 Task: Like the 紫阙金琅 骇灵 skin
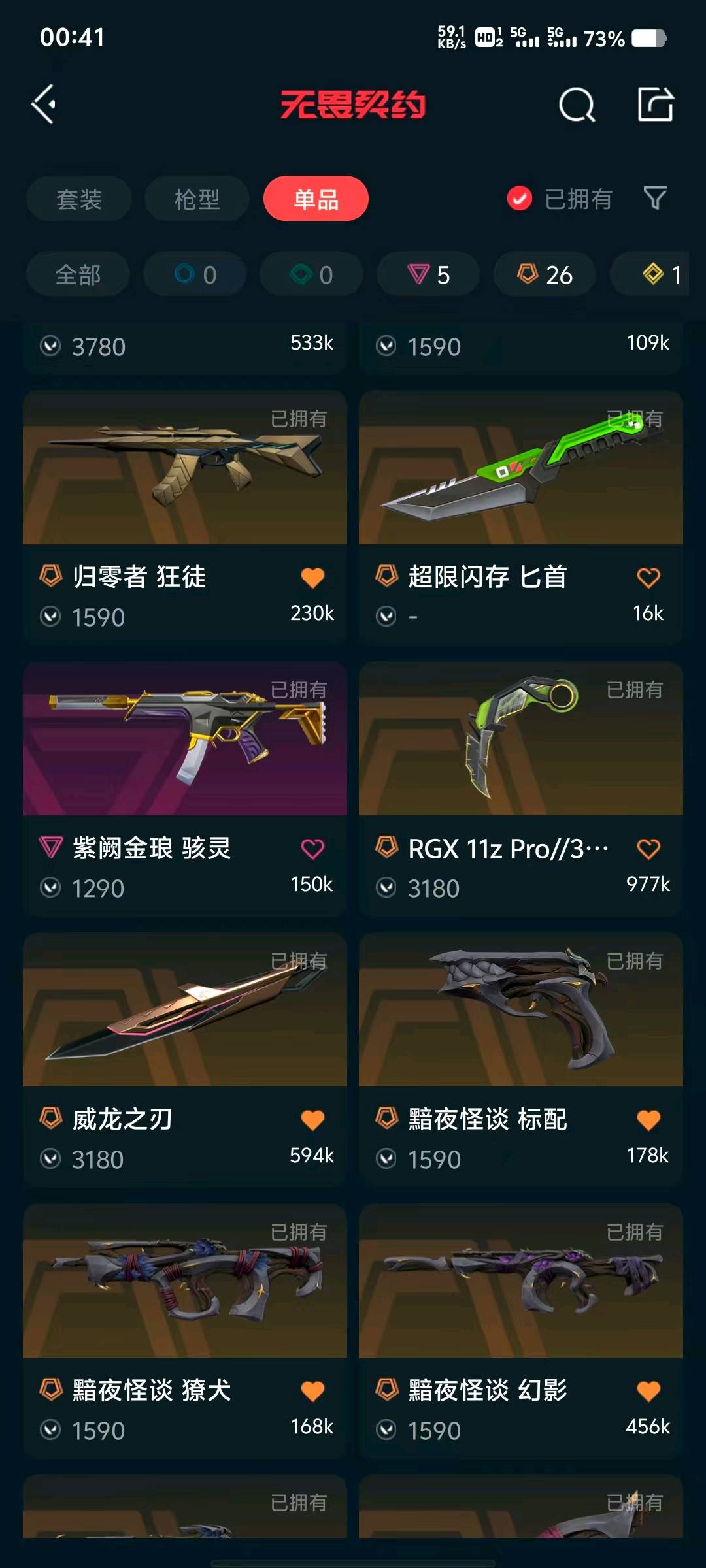point(312,849)
